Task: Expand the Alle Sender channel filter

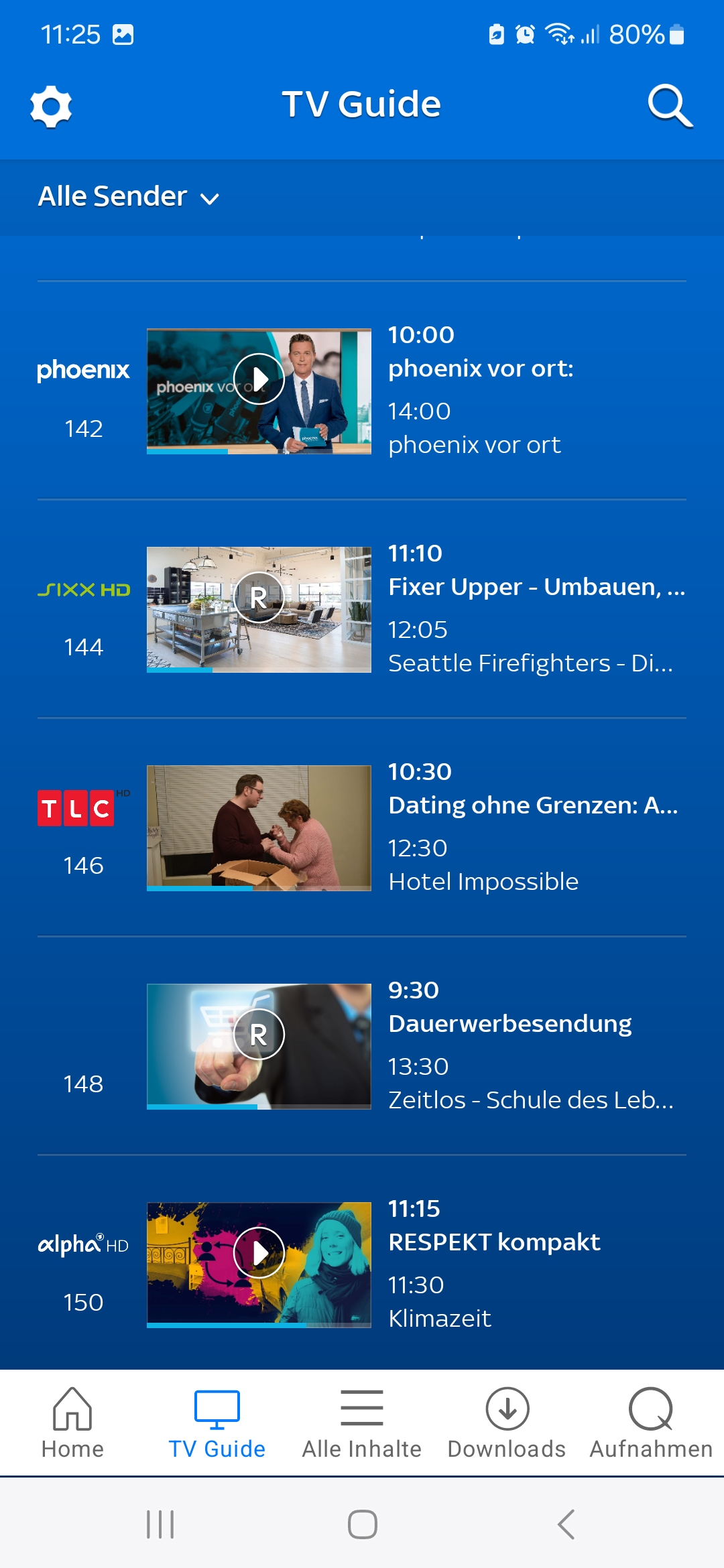Action: pyautogui.click(x=129, y=197)
